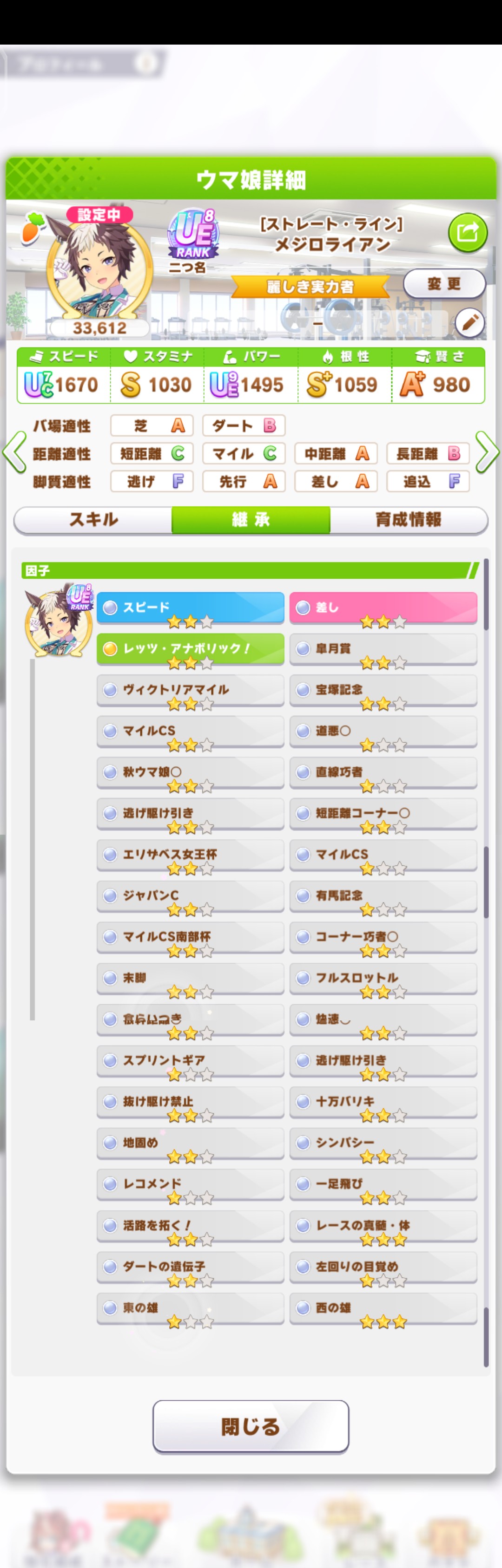This screenshot has width=502, height=1568.
Task: Select the 十万バリキ factor
Action: 383,1102
